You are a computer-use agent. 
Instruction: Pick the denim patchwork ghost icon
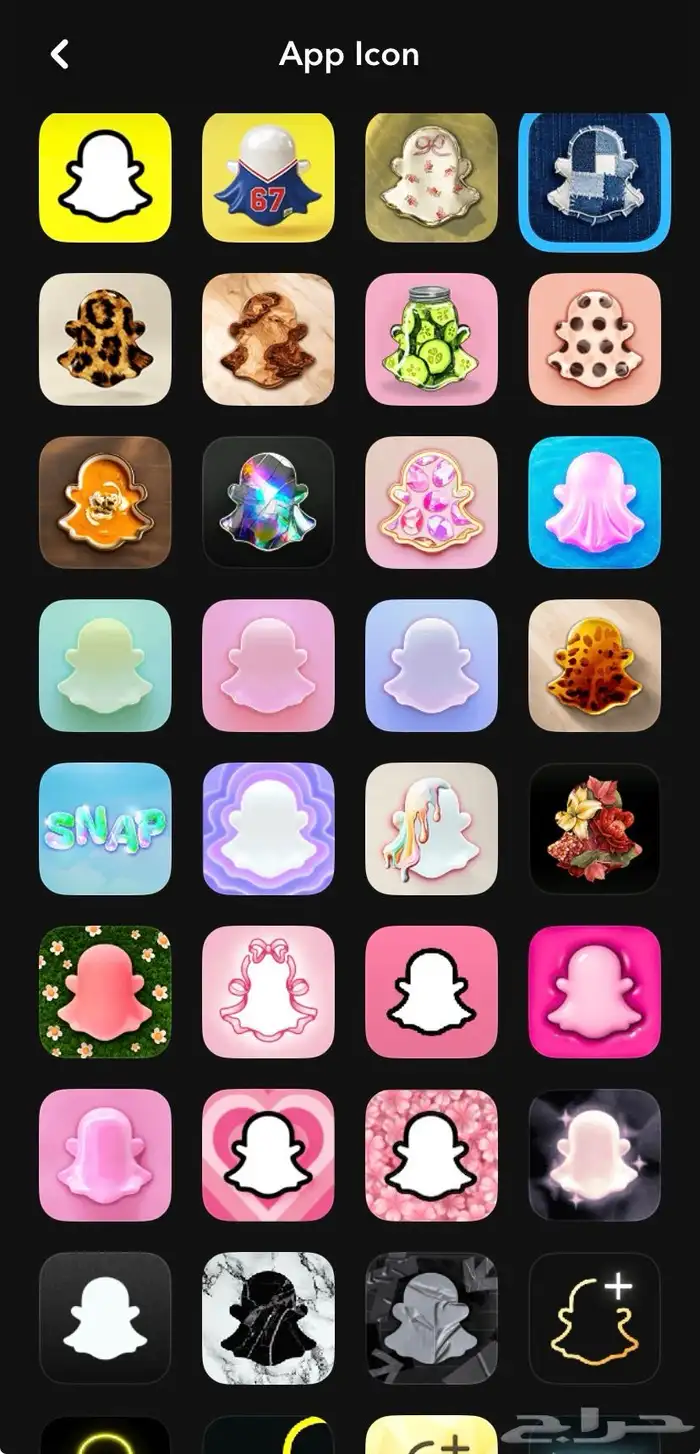594,180
